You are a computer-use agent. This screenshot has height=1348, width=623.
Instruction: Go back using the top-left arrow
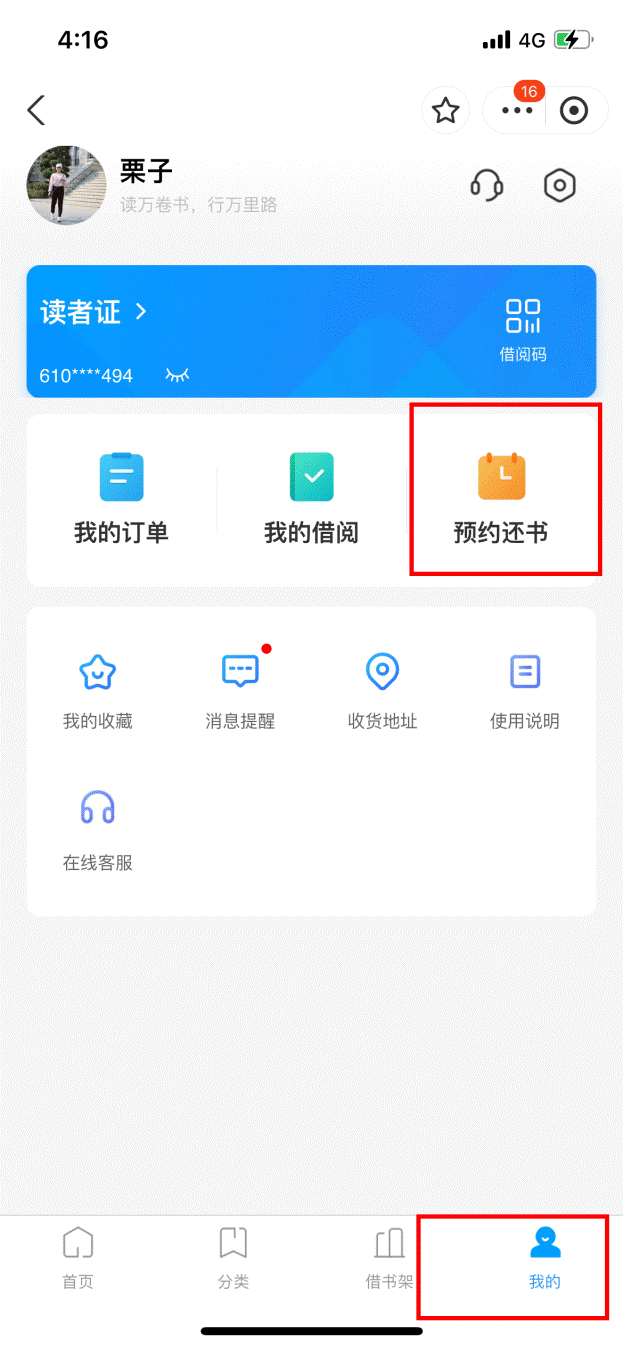point(37,110)
